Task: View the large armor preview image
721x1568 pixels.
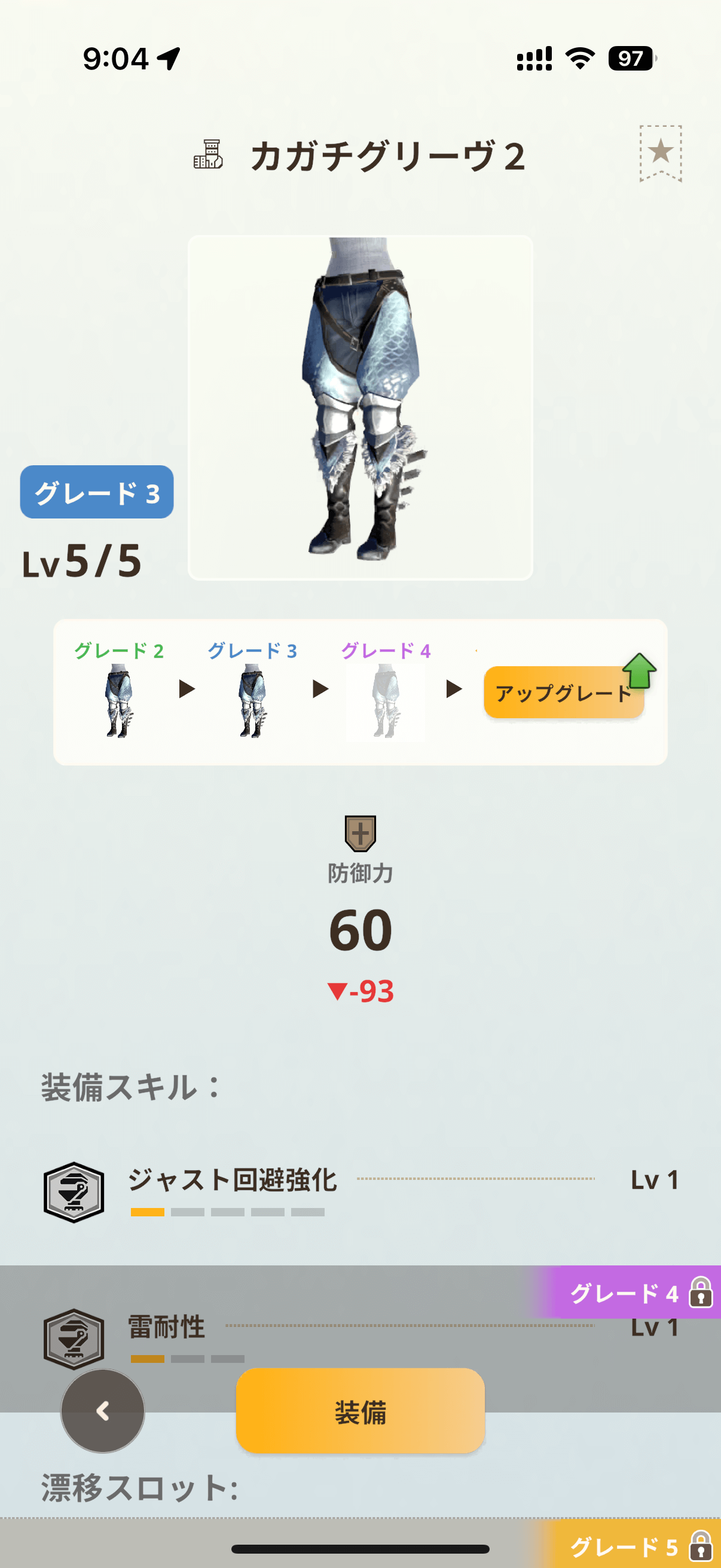Action: [360, 407]
